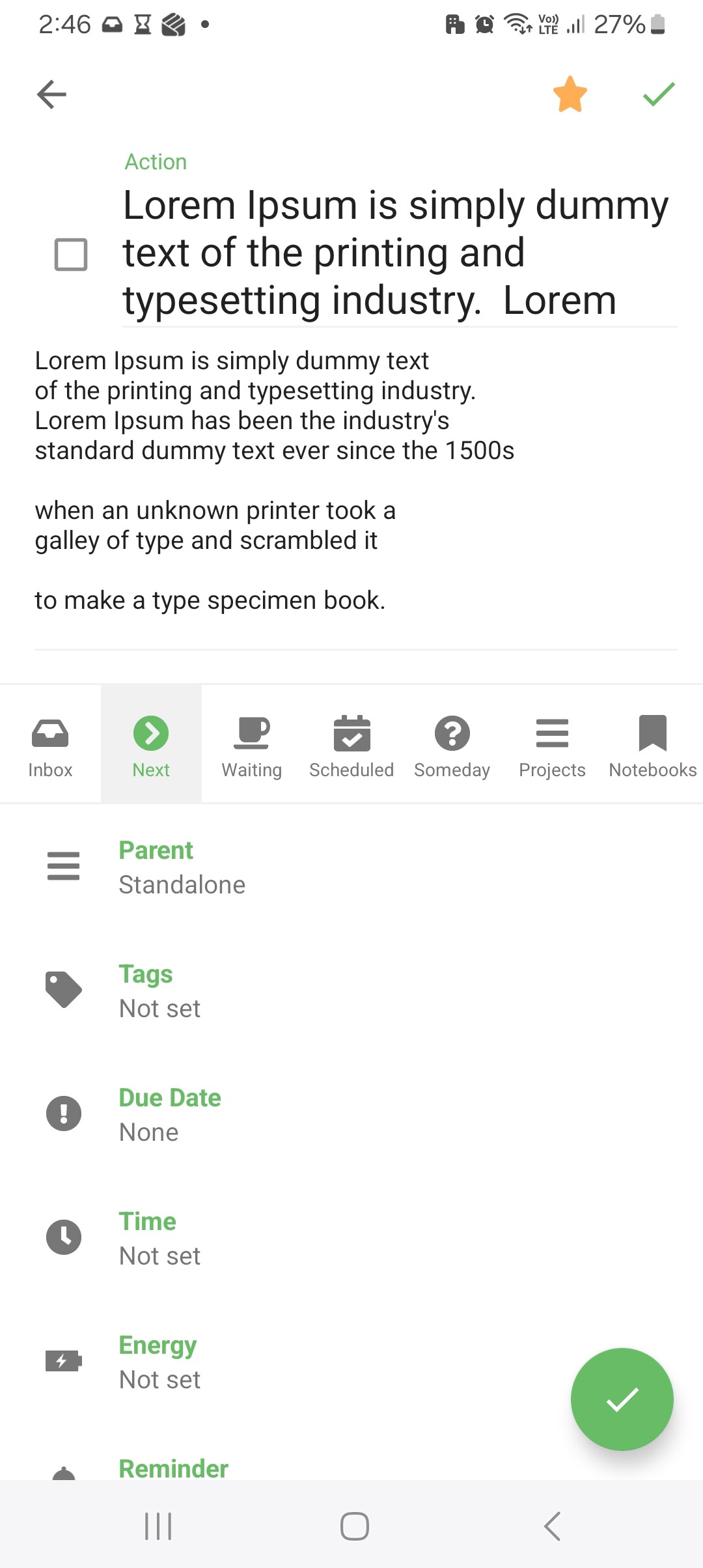Screen dimensions: 703x1568
Task: Select the Next list
Action: [151, 746]
